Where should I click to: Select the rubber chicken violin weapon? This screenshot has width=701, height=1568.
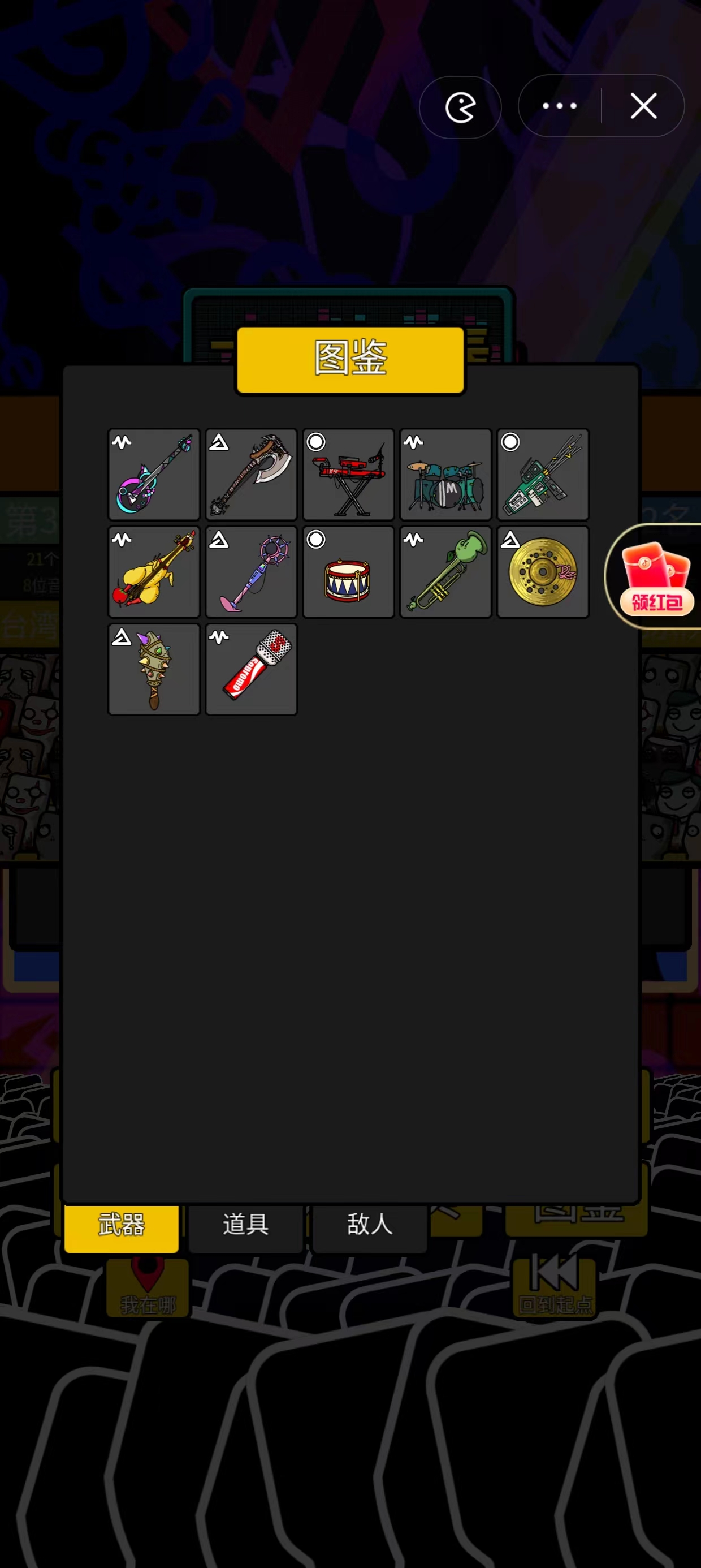click(x=154, y=572)
